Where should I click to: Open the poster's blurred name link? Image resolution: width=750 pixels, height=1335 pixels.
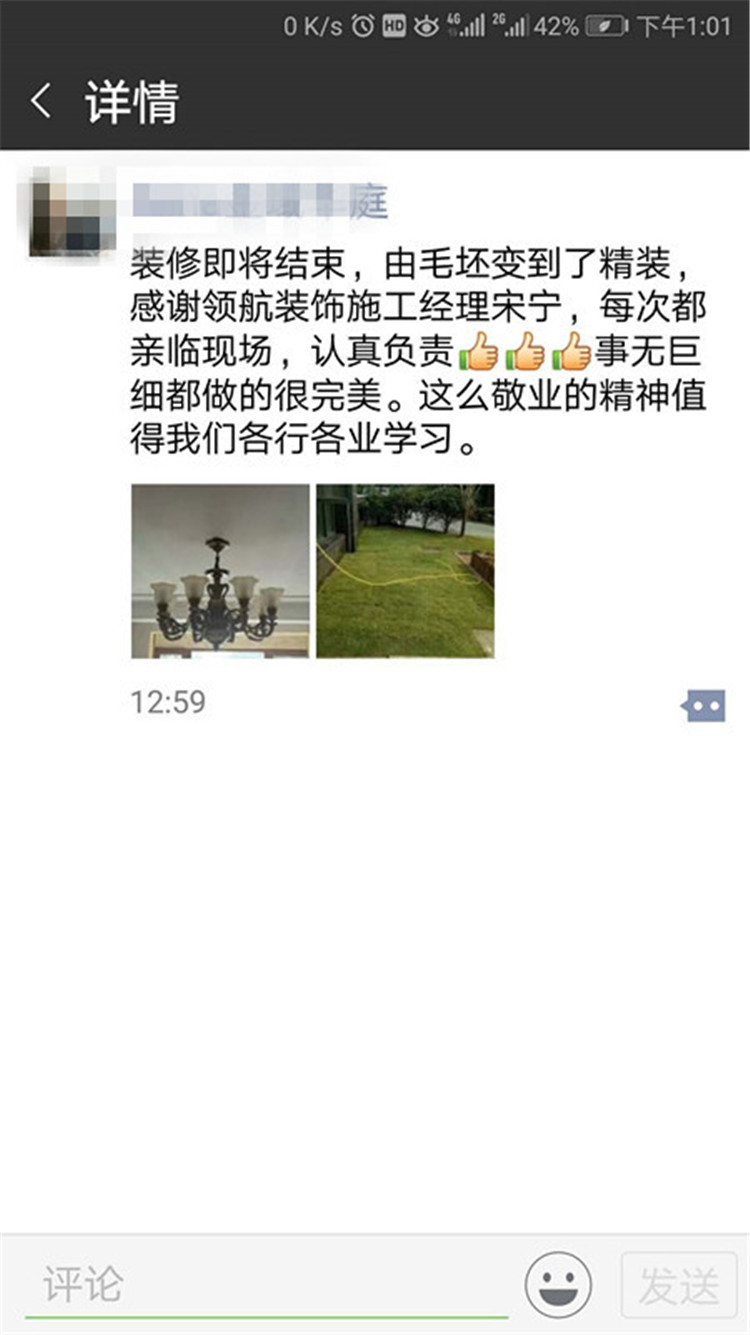(260, 203)
